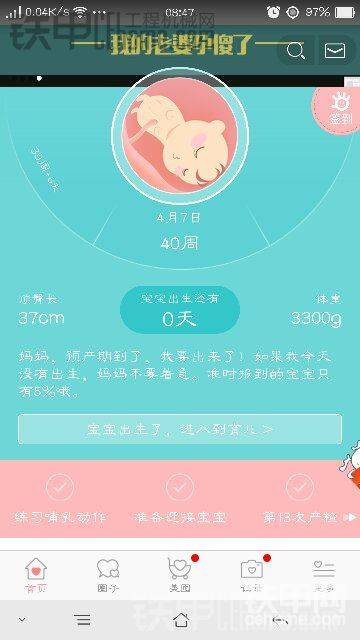Viewport: 360px width, 640px height.
Task: Tap the system back button
Action: (x=280, y=620)
